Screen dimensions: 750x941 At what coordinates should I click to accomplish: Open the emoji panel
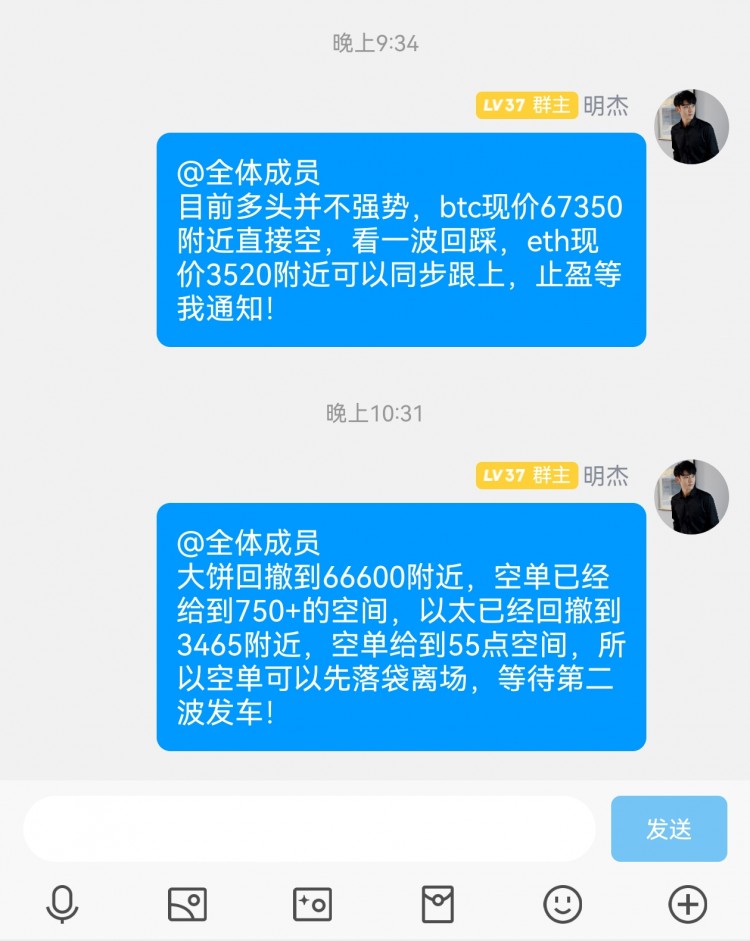coord(563,905)
